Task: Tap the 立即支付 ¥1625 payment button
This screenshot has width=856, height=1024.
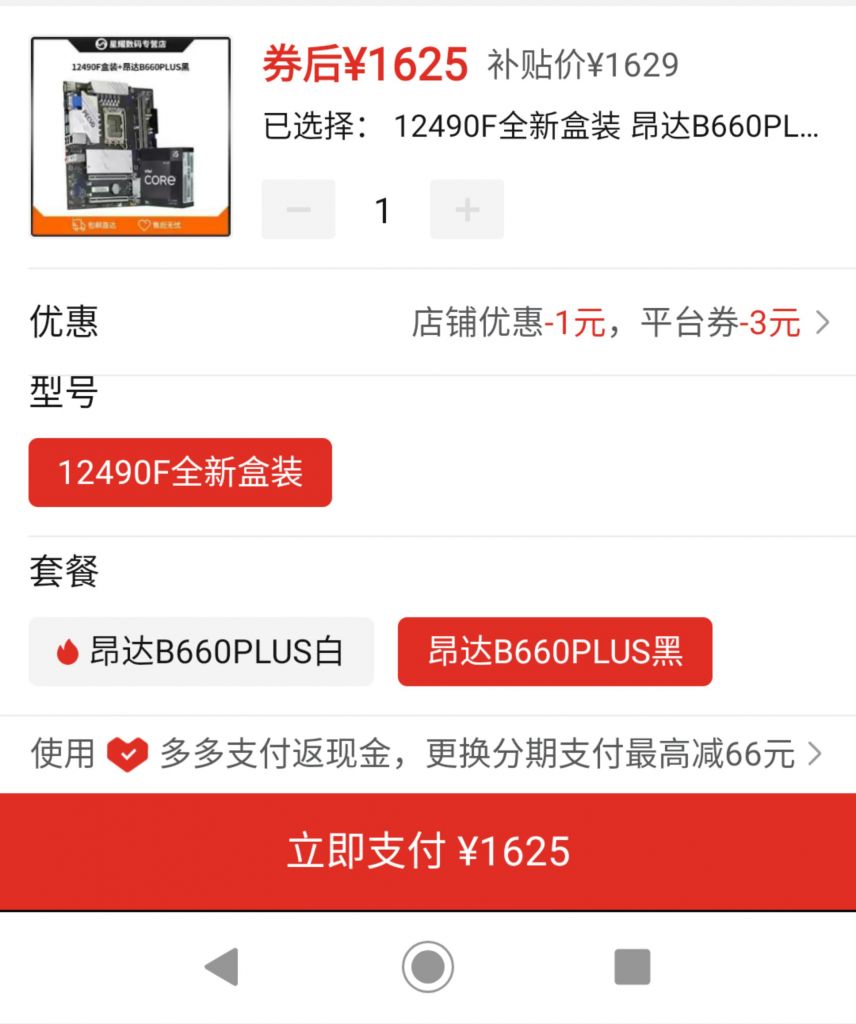Action: (x=428, y=851)
